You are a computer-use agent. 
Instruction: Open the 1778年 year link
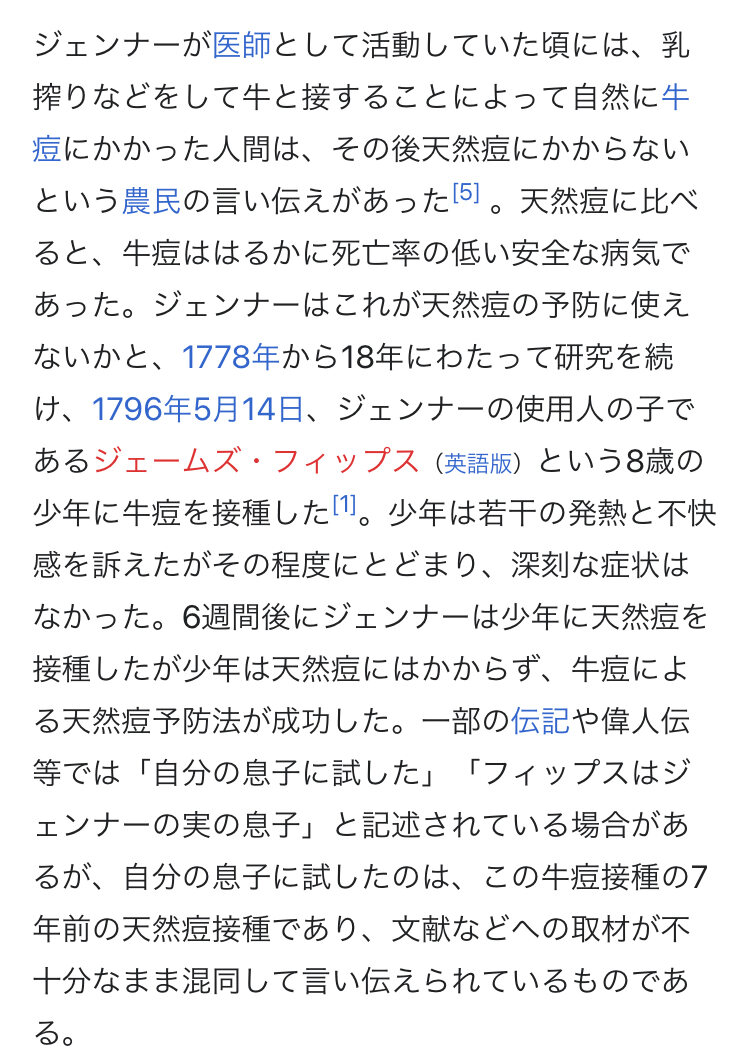click(230, 356)
